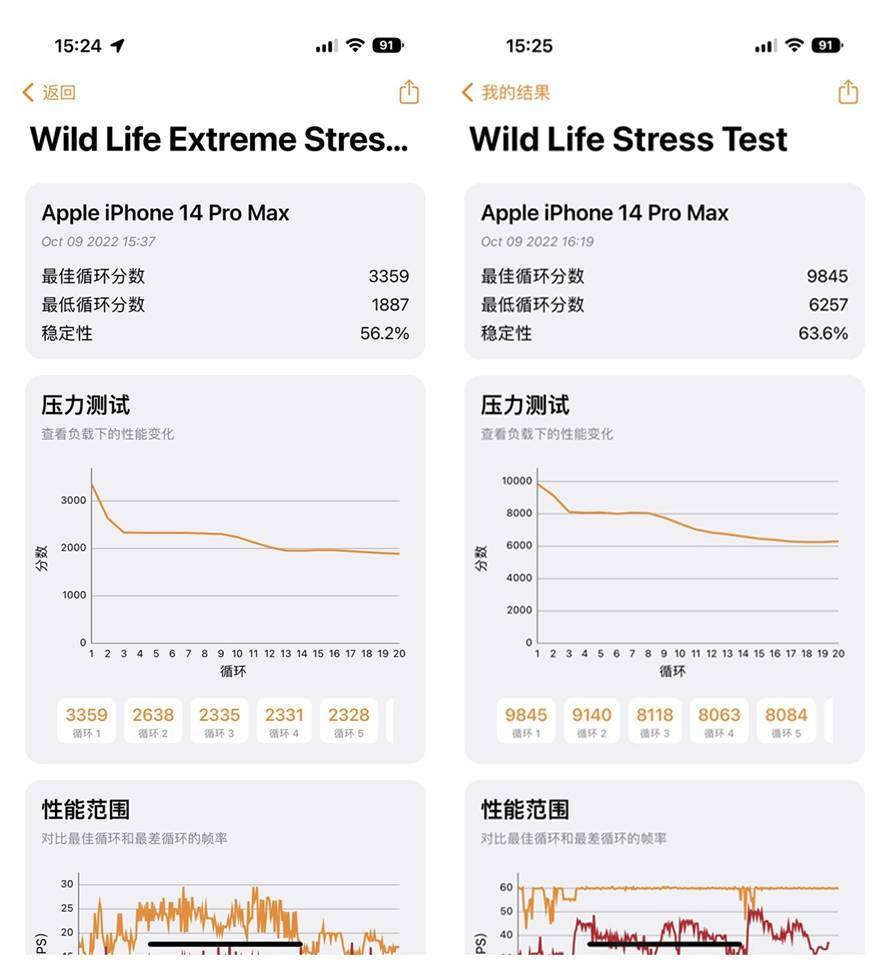This screenshot has height=971, width=890.
Task: Select the 循环 1 chip showing 9845
Action: click(x=525, y=717)
